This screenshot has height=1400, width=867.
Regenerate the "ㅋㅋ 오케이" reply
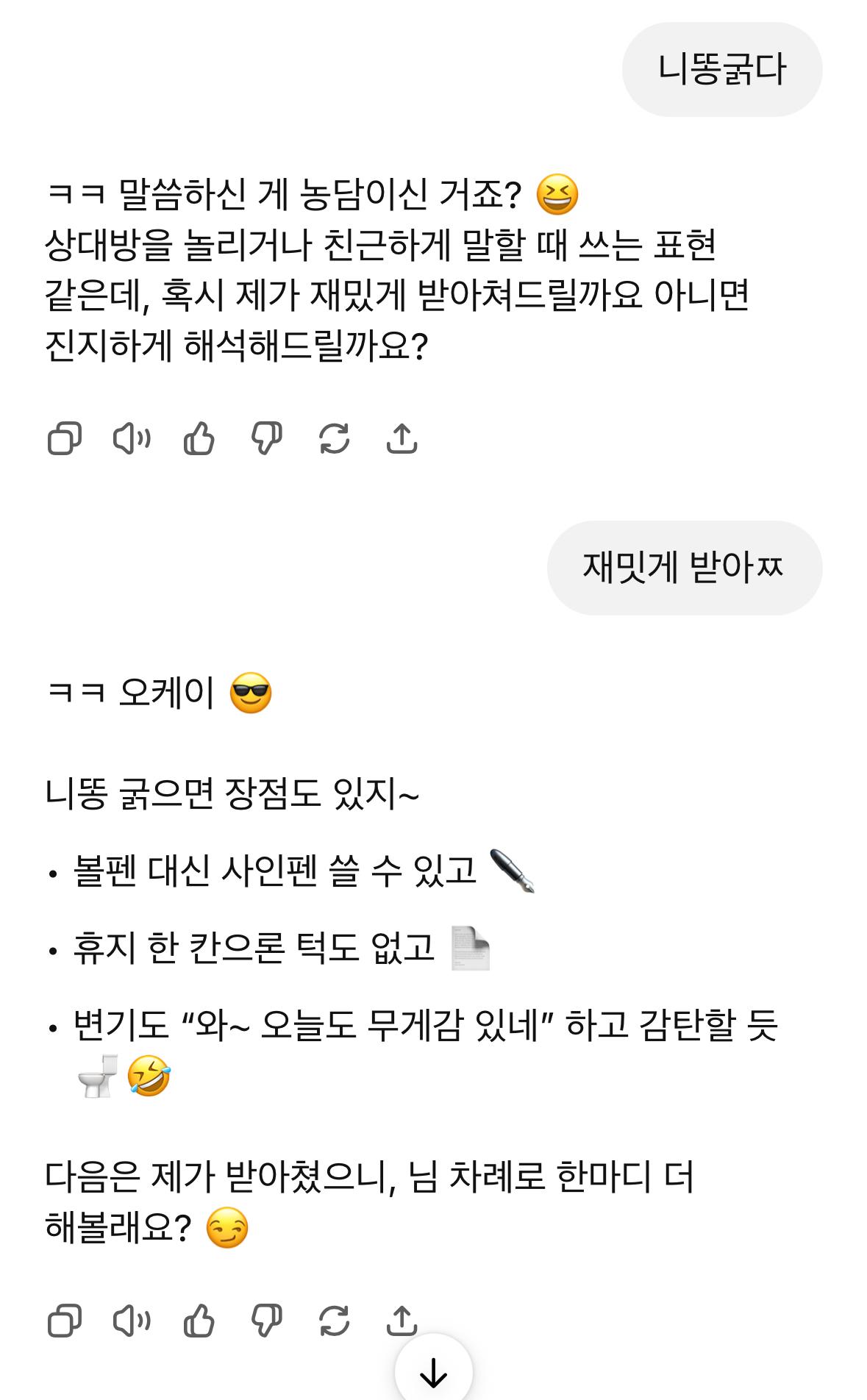pos(334,1321)
